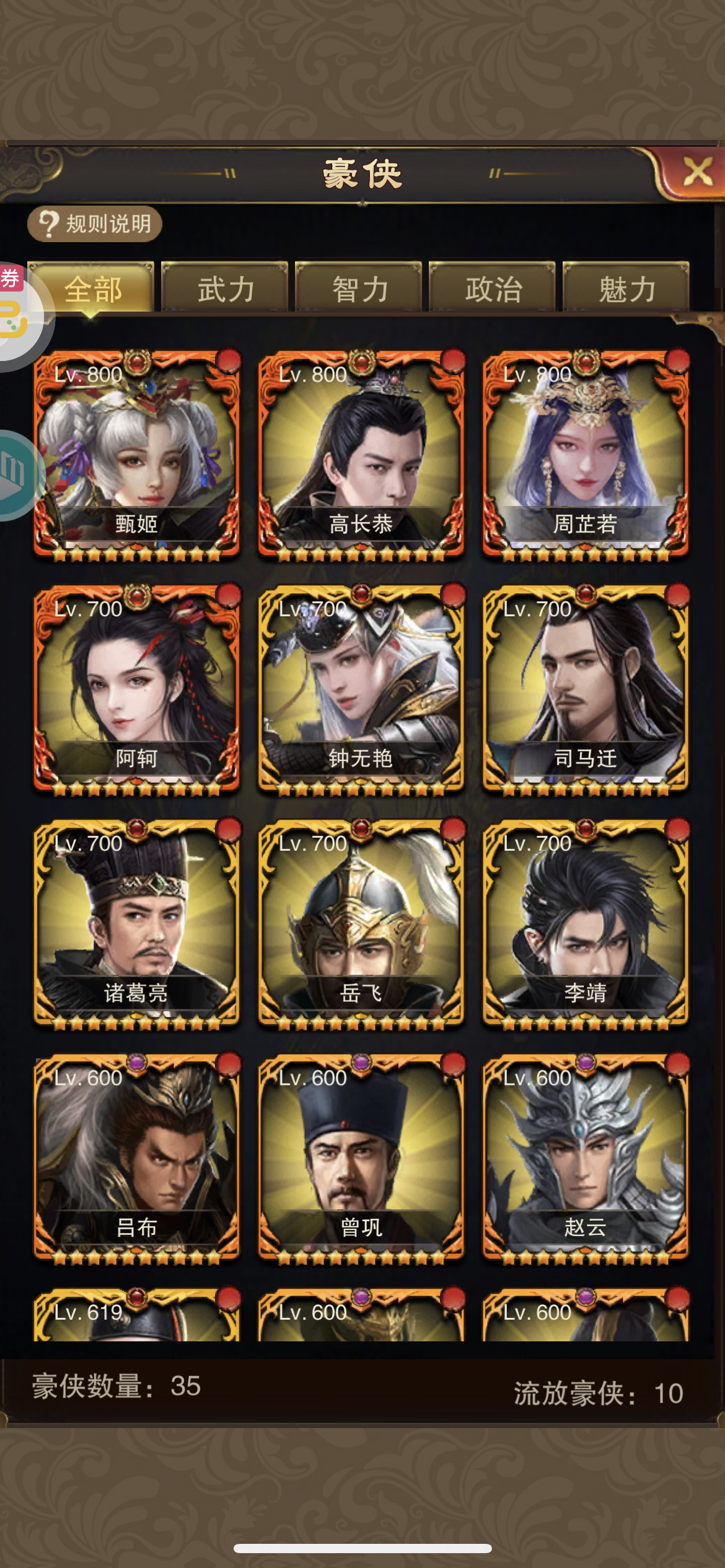The image size is (725, 1568).
Task: View the 曾巩 hero card
Action: pyautogui.click(x=361, y=1159)
